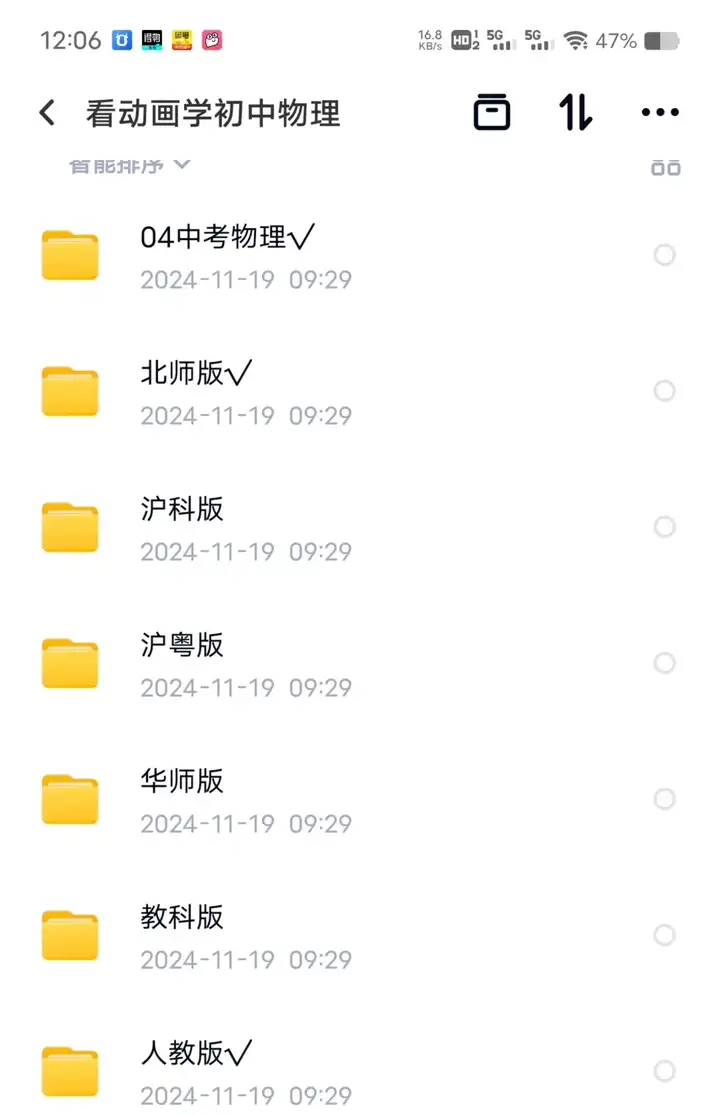The image size is (720, 1115).
Task: Select the 华师版 folder checkbox
Action: (664, 799)
